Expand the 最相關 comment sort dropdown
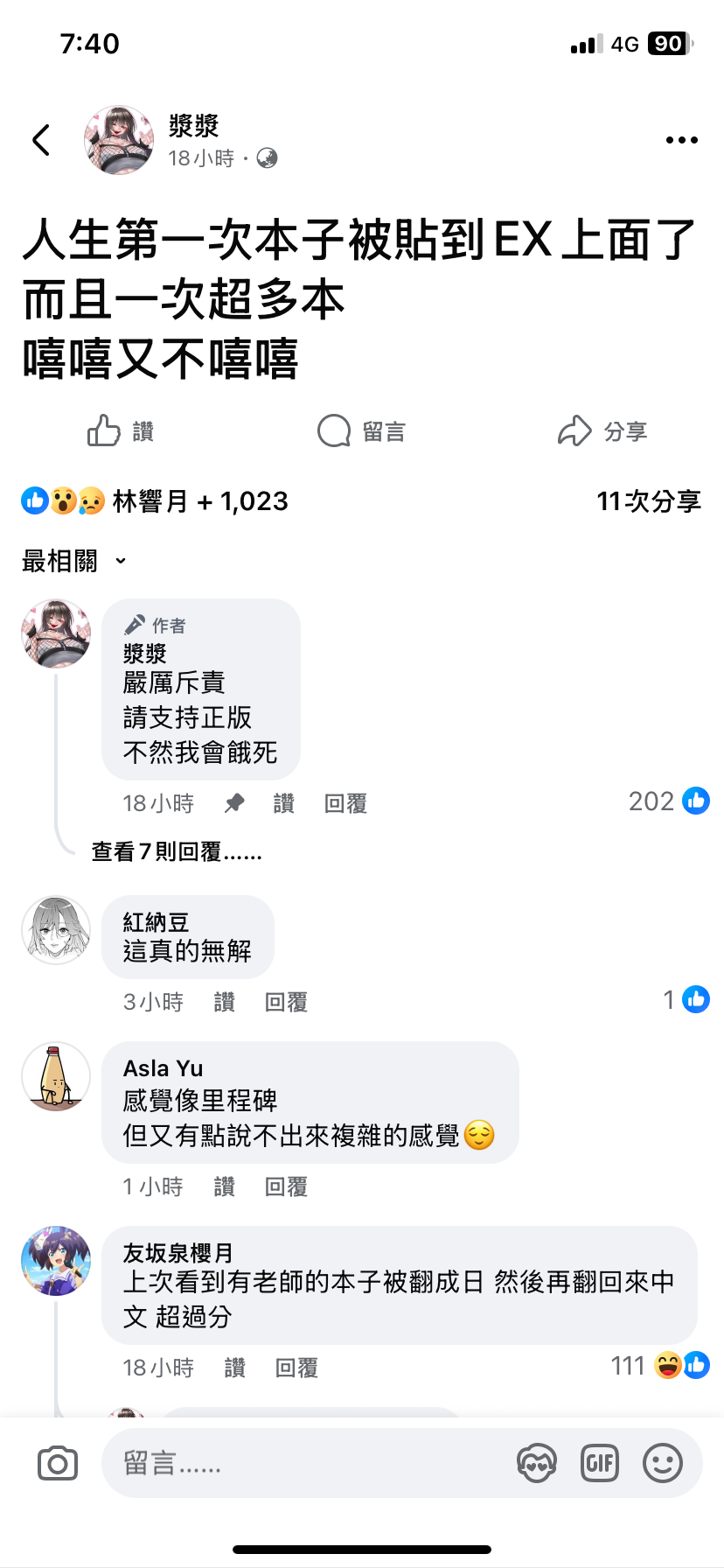724x1568 pixels. point(73,561)
